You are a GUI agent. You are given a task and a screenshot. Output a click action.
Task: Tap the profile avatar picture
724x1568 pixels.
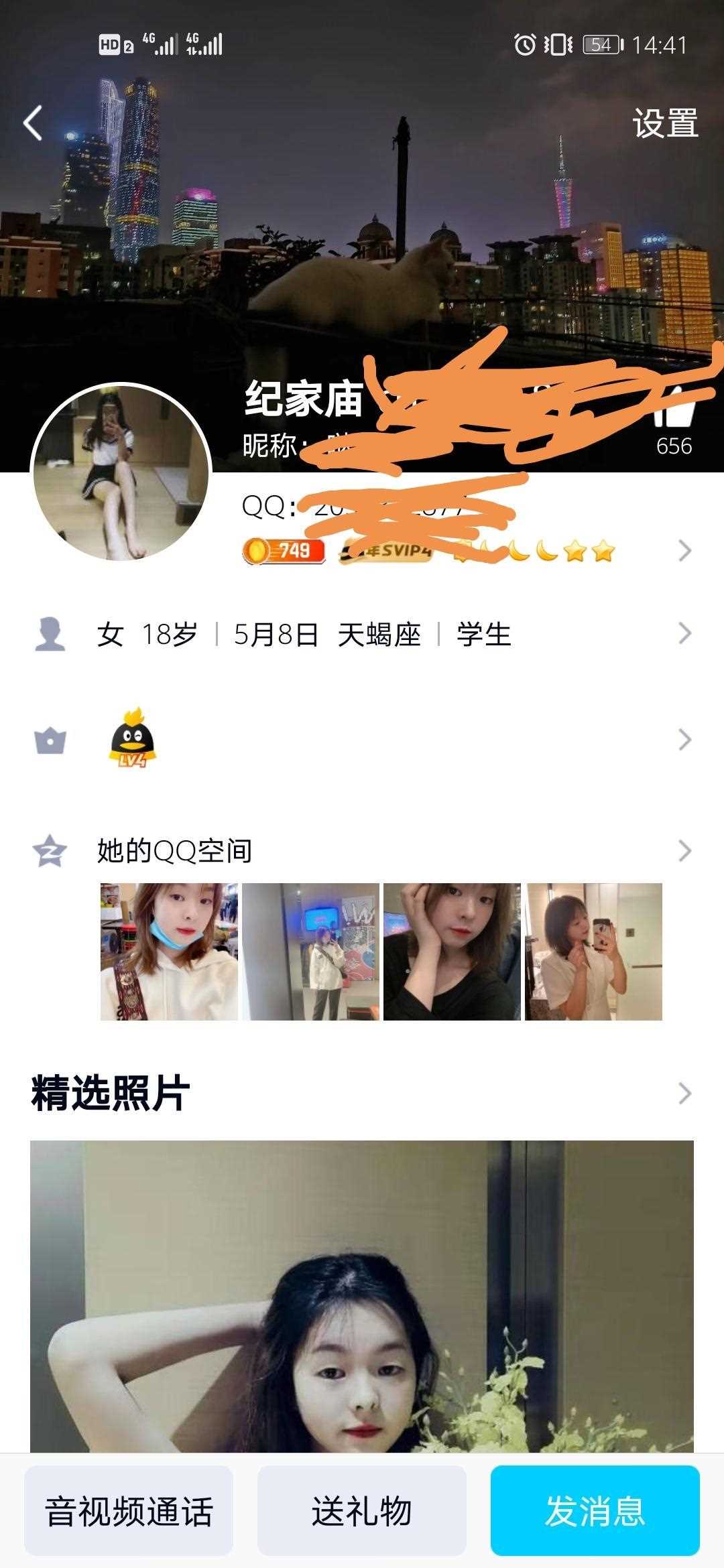[x=121, y=473]
